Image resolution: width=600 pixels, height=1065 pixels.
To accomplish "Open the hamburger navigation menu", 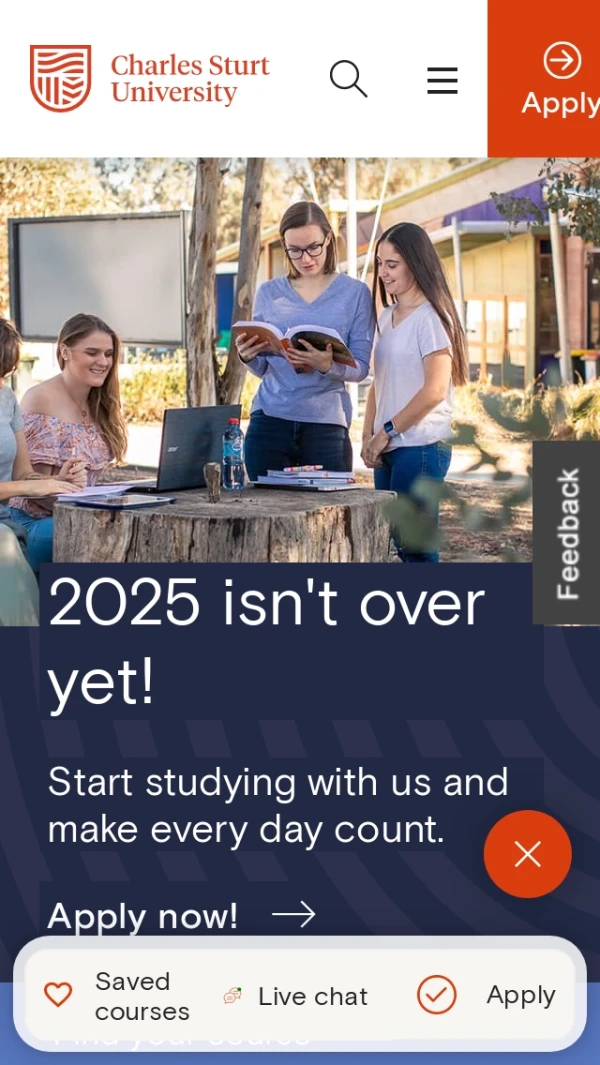I will tap(442, 80).
